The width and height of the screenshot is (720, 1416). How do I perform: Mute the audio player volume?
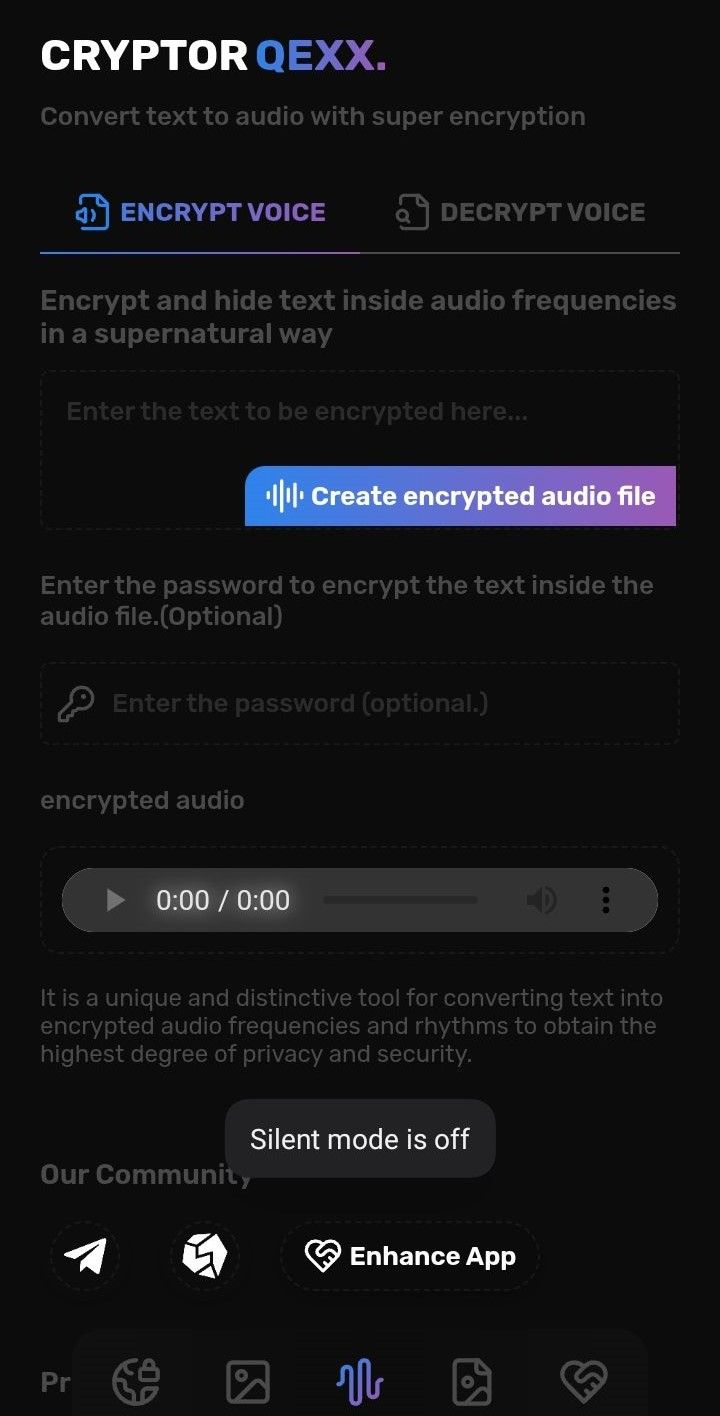541,899
